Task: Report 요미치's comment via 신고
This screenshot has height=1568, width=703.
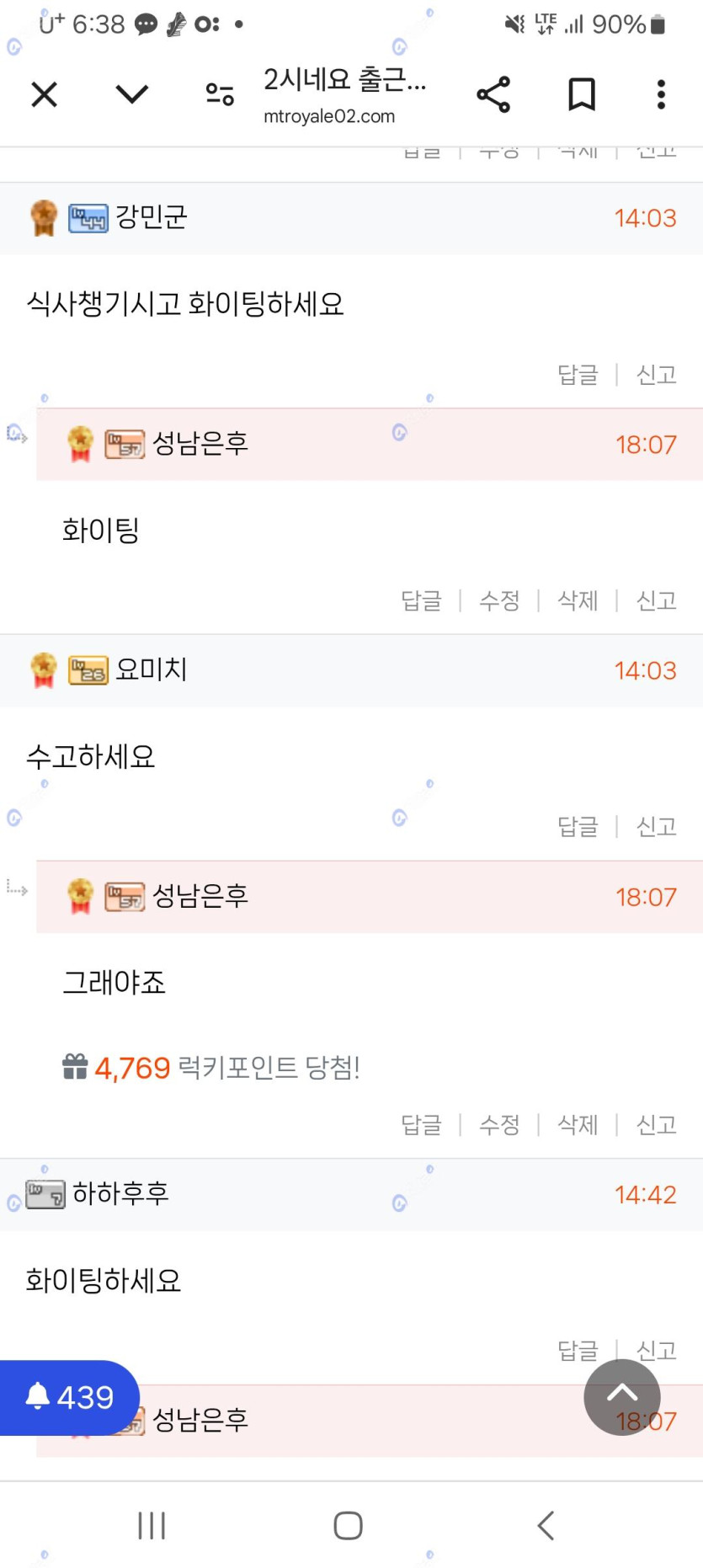Action: (x=656, y=827)
